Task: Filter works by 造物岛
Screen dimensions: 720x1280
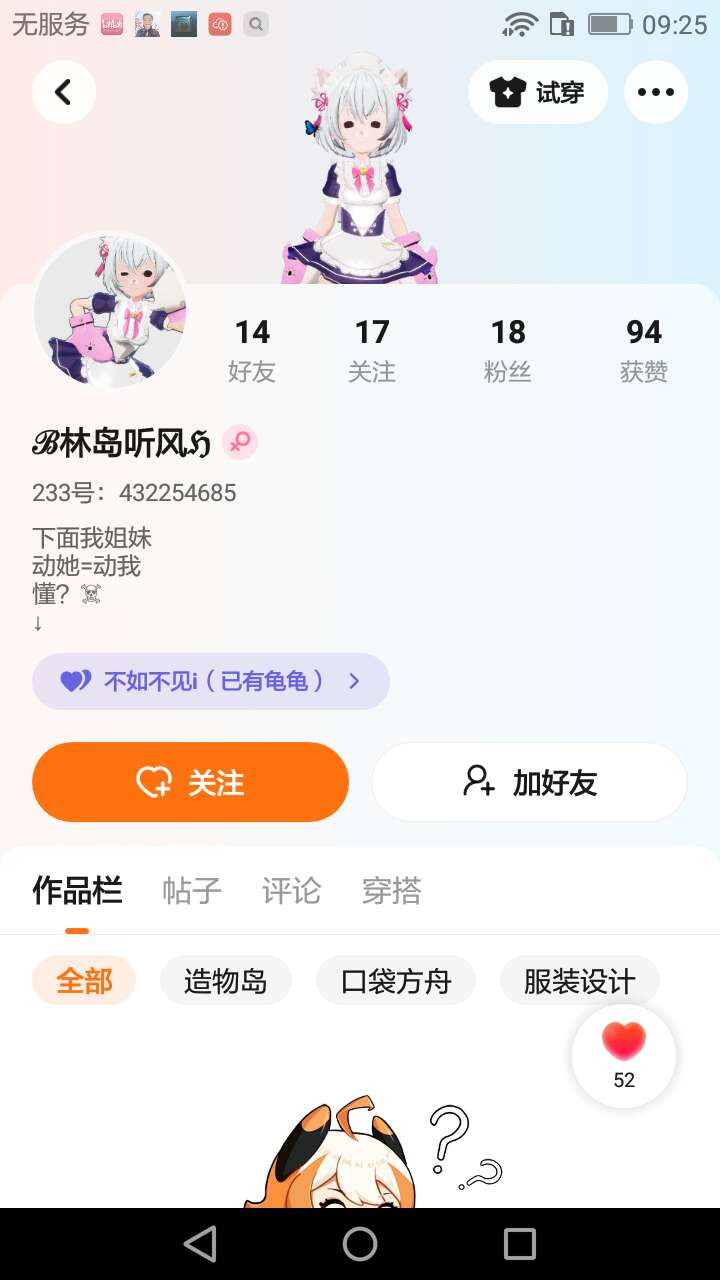Action: [x=226, y=981]
